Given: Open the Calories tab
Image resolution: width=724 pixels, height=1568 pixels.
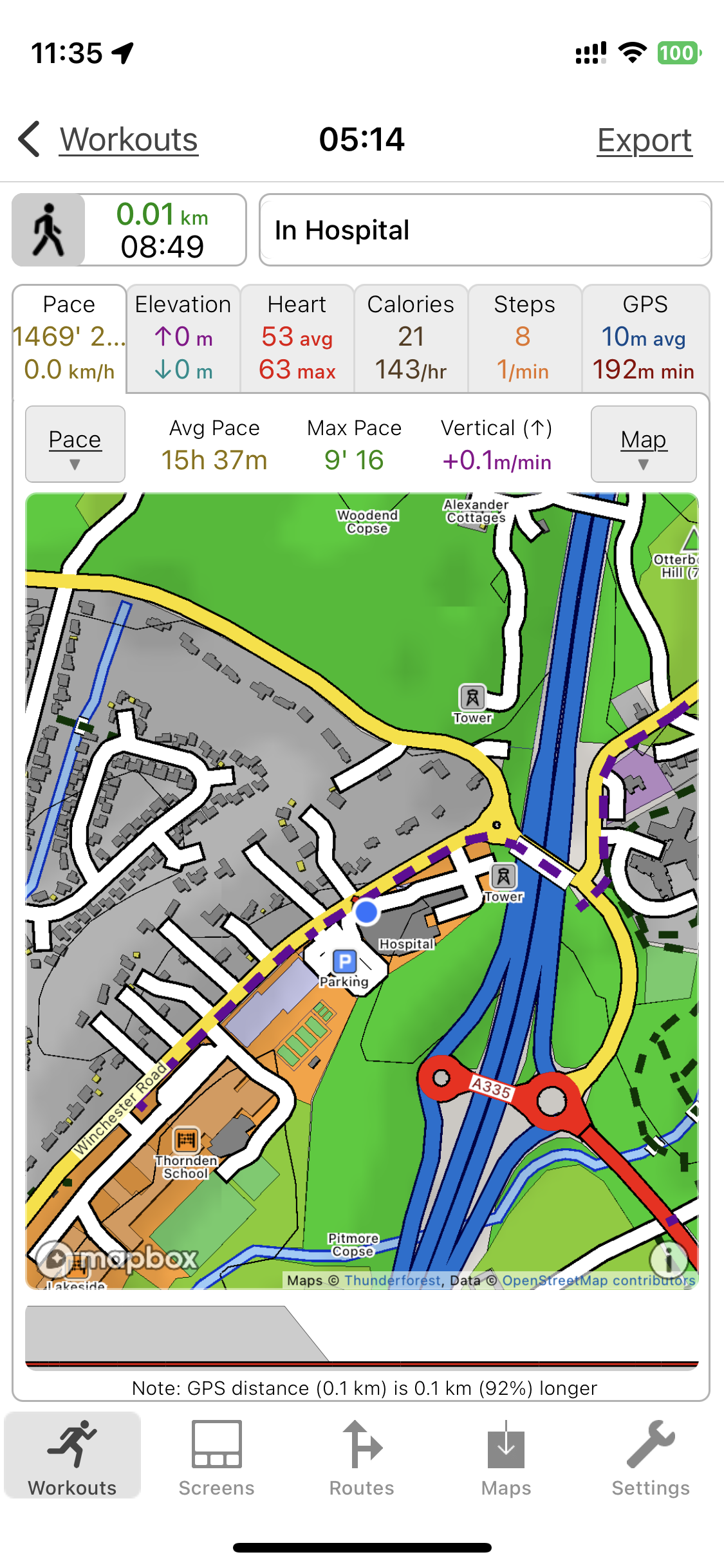Looking at the screenshot, I should (x=411, y=338).
